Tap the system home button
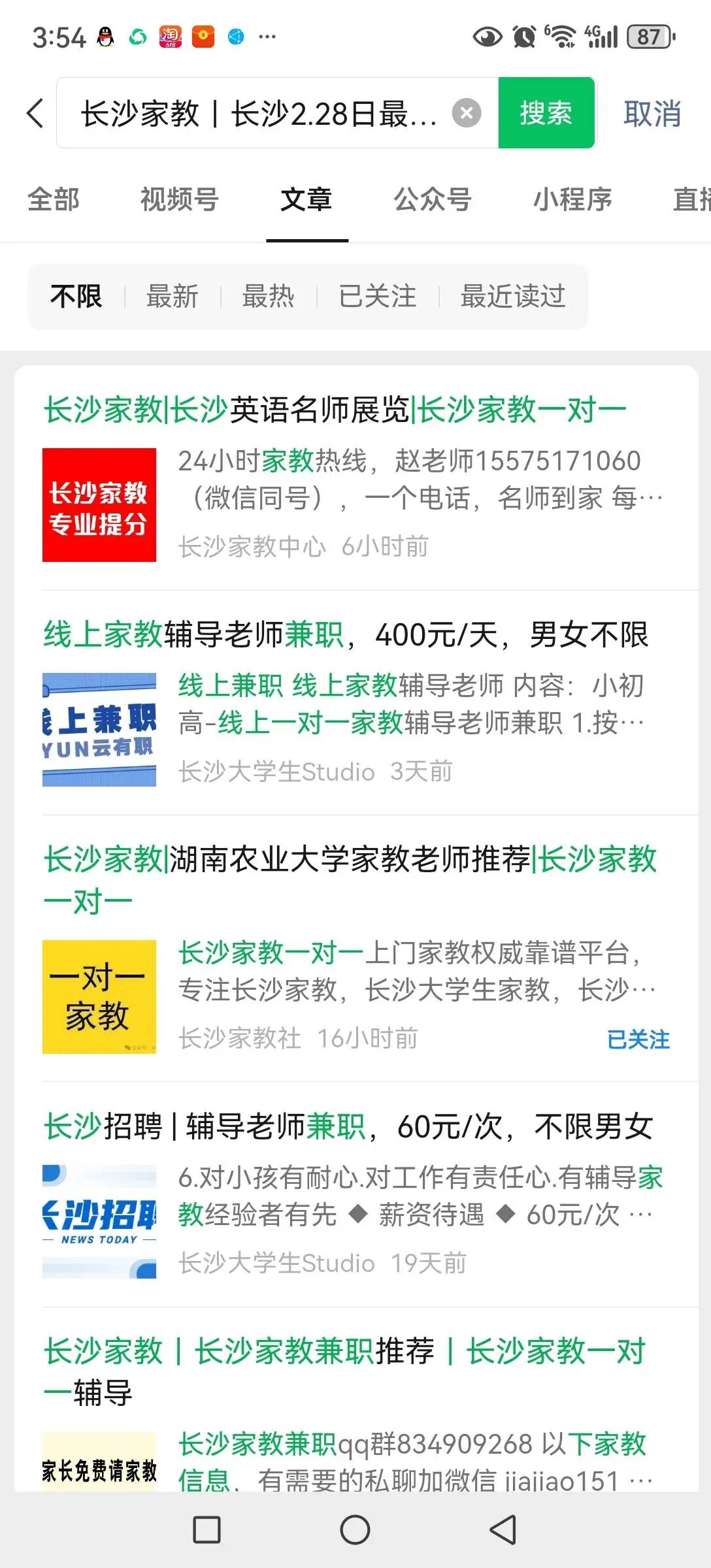 point(355,1529)
